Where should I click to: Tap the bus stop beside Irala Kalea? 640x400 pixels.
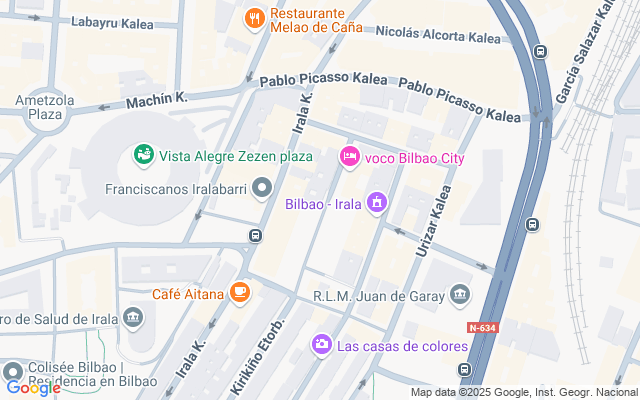pos(255,236)
